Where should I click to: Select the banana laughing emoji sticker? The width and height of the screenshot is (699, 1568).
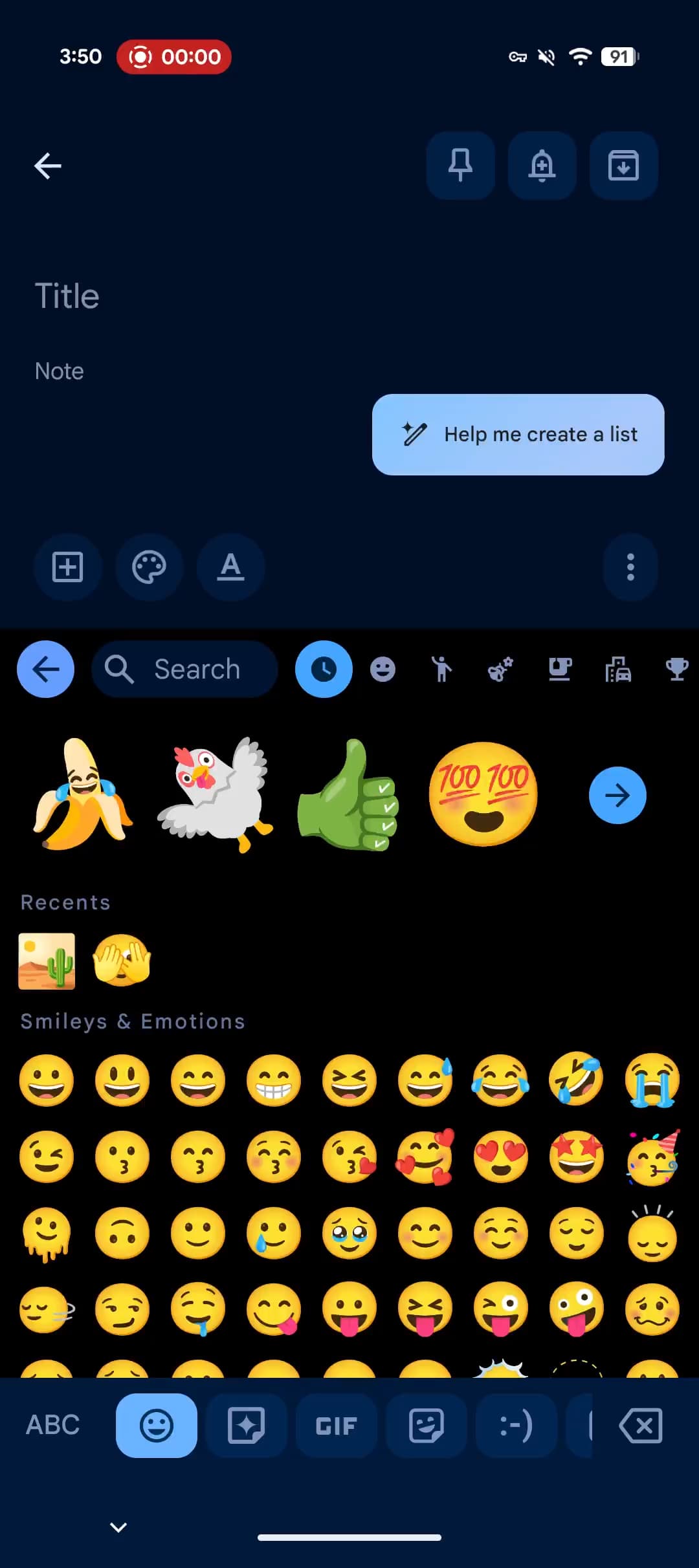point(82,794)
